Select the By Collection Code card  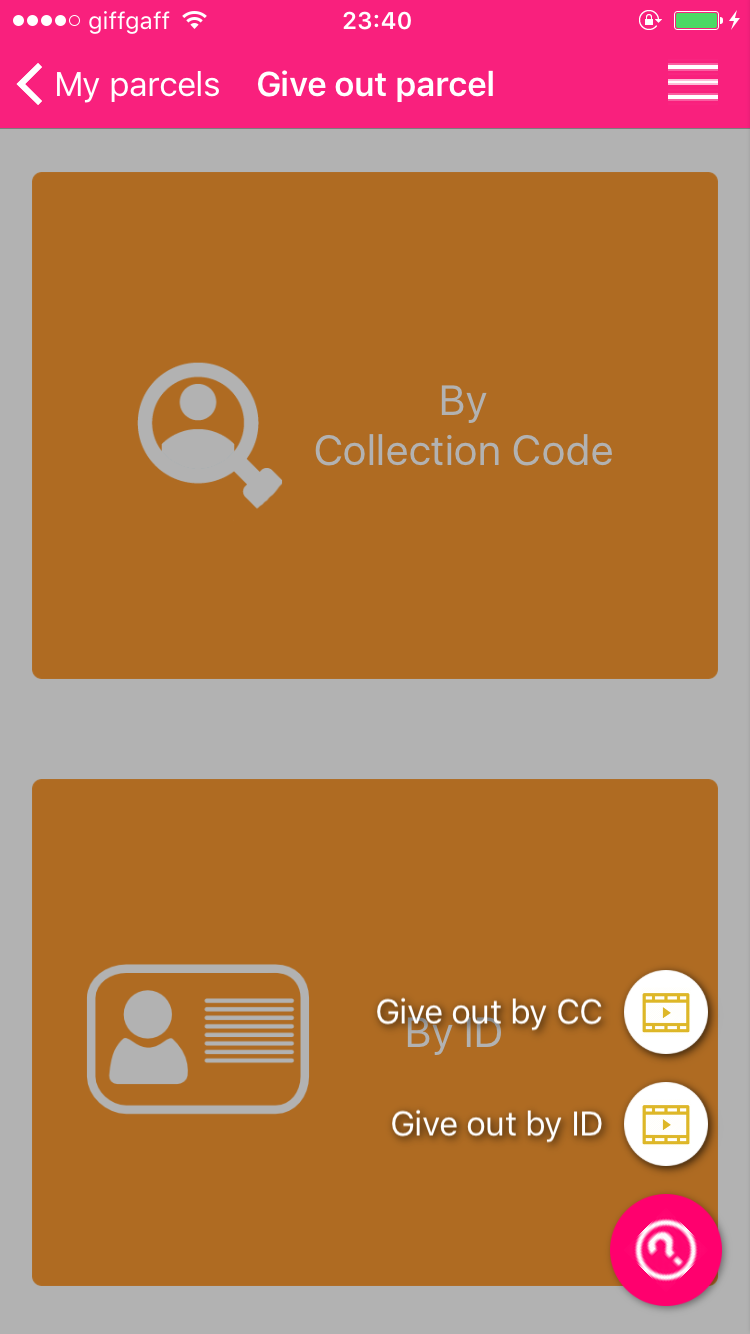tap(375, 425)
